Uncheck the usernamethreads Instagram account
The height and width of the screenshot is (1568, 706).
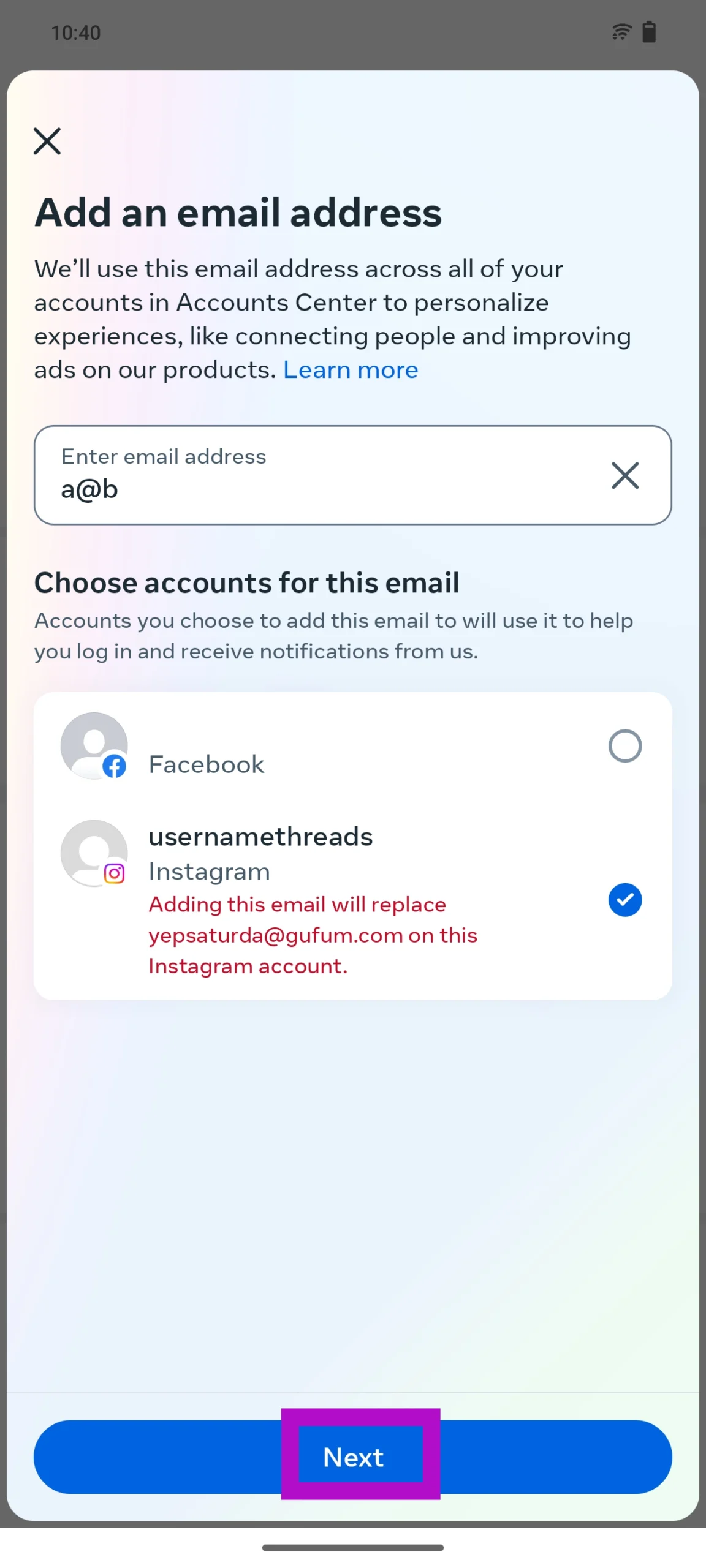pyautogui.click(x=624, y=900)
